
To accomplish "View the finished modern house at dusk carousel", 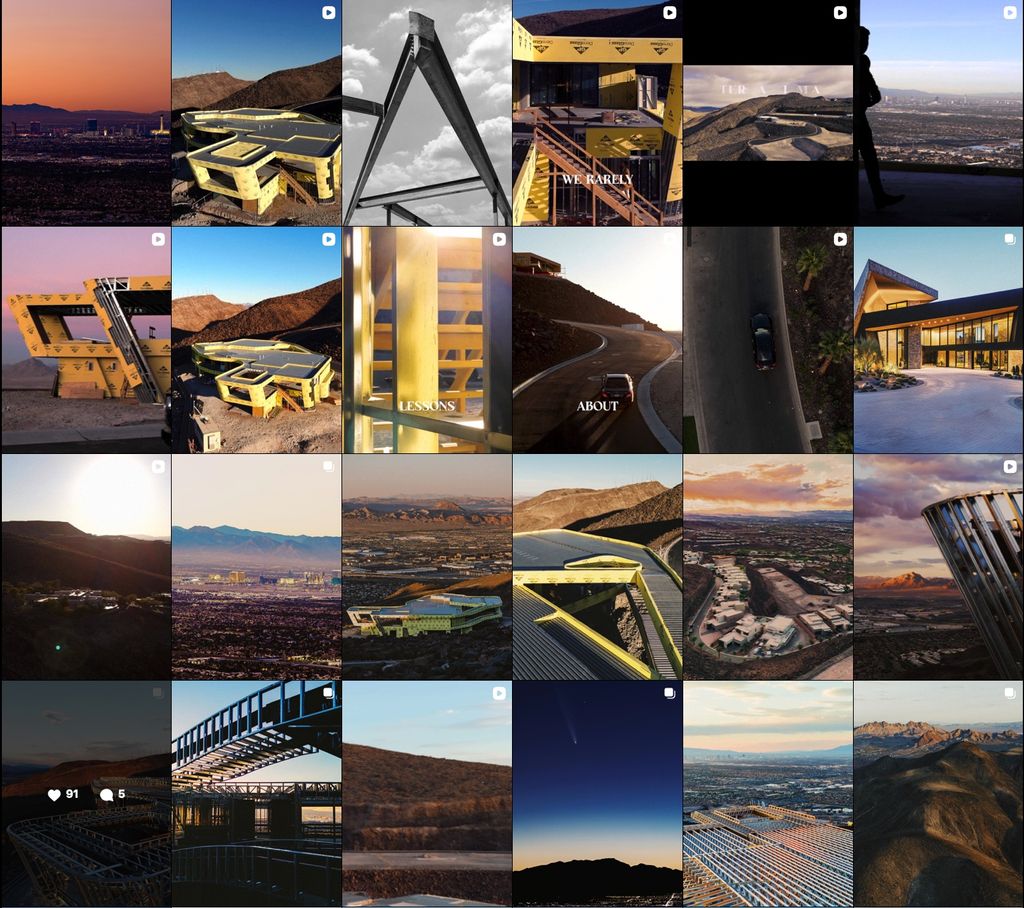I will pyautogui.click(x=940, y=340).
